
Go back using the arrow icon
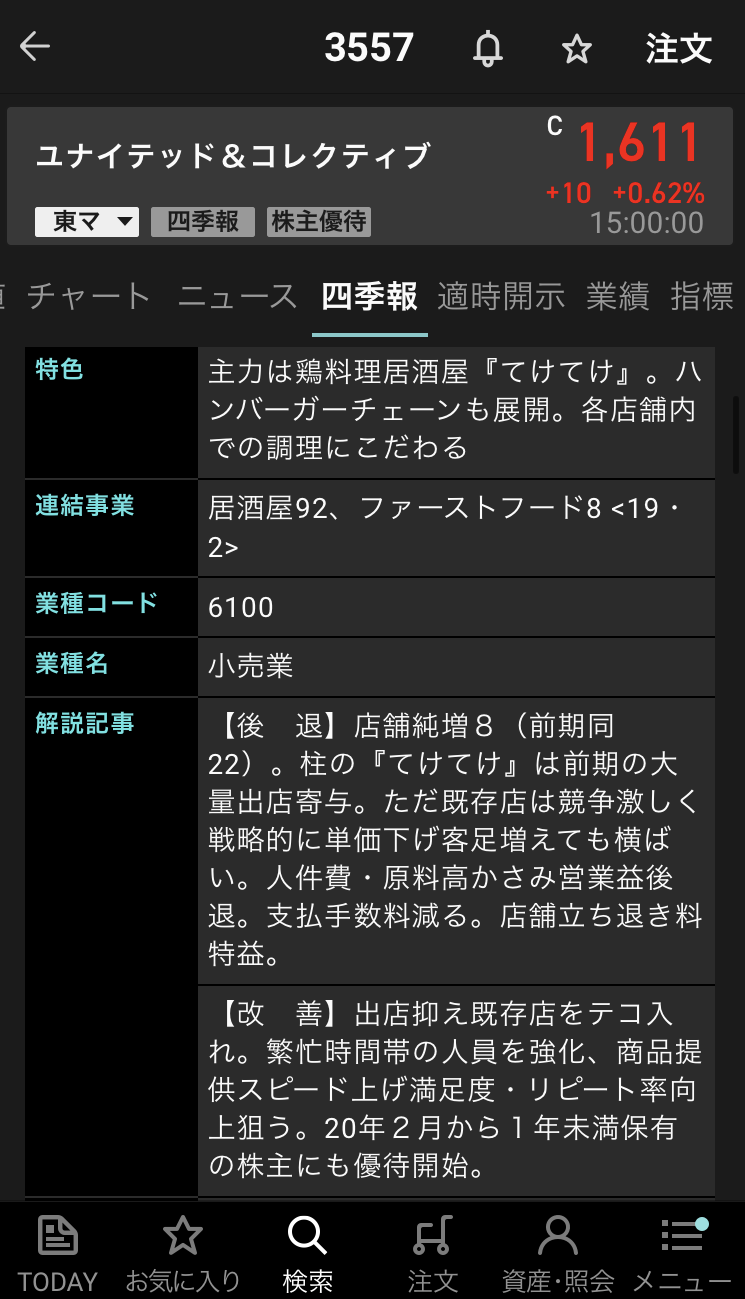click(35, 47)
